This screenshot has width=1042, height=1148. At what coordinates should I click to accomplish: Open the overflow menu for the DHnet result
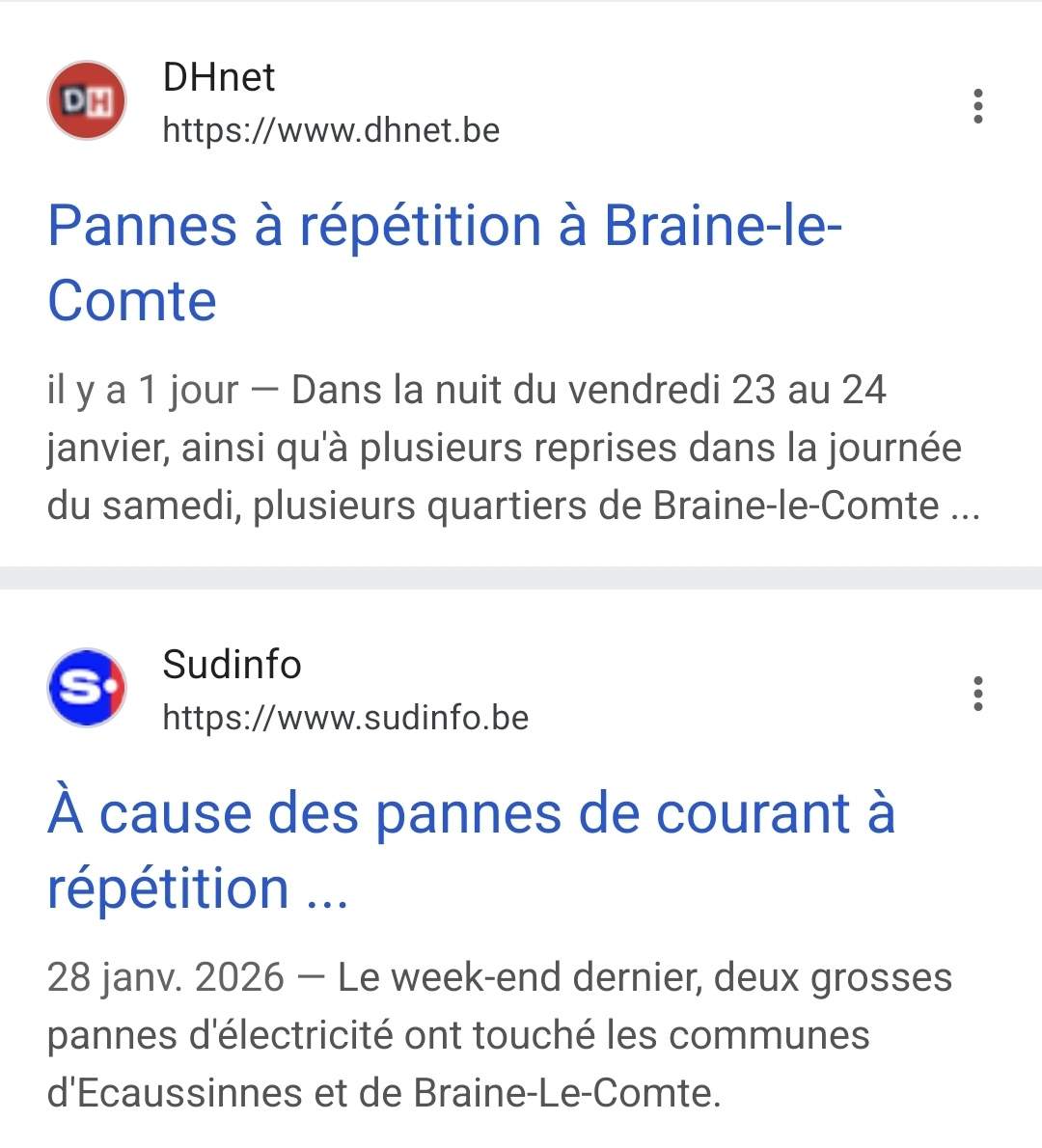pyautogui.click(x=977, y=105)
